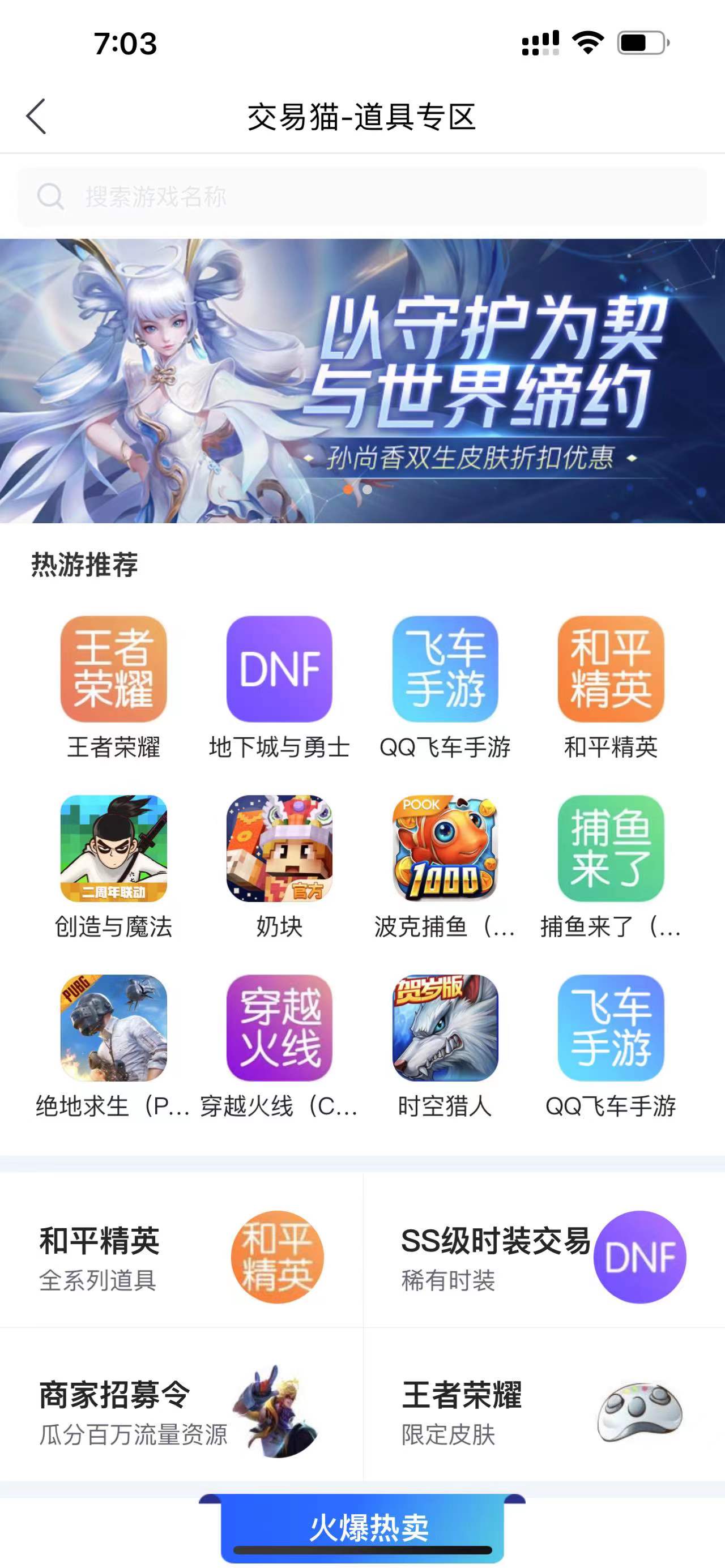
Task: Tap the 绝地求生 PUBG game icon
Action: (113, 1027)
